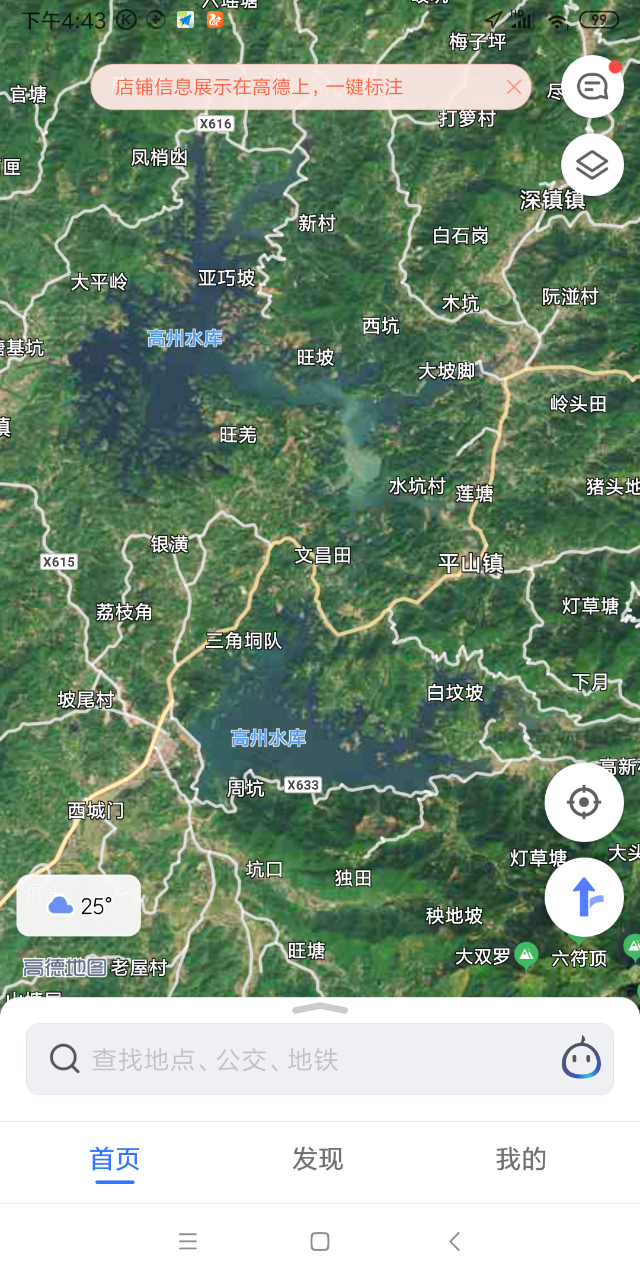Viewport: 640px width, 1280px height.
Task: Open the route navigation arrow button
Action: point(584,897)
